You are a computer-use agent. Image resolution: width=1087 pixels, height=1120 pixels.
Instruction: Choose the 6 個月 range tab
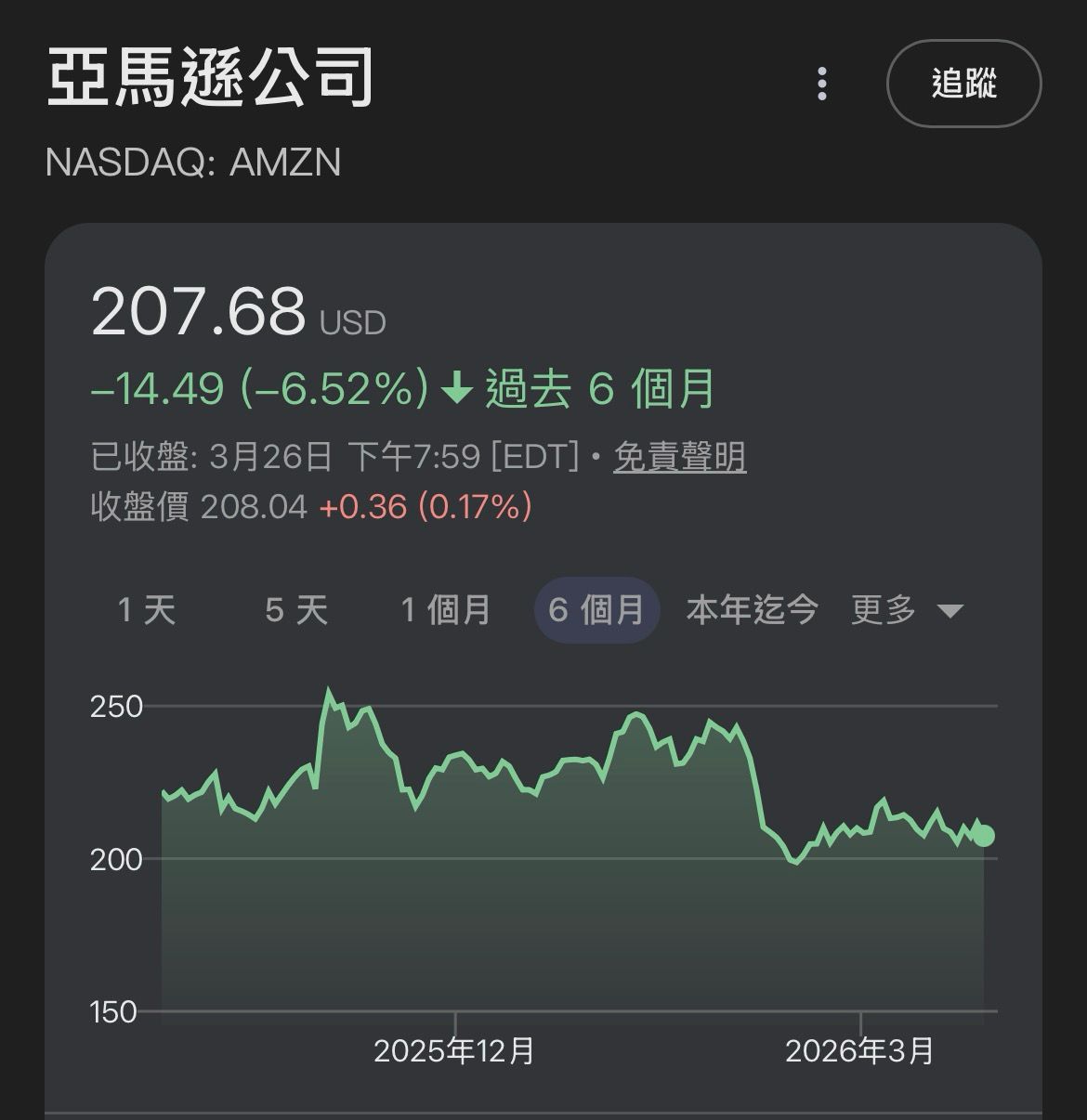pyautogui.click(x=596, y=610)
